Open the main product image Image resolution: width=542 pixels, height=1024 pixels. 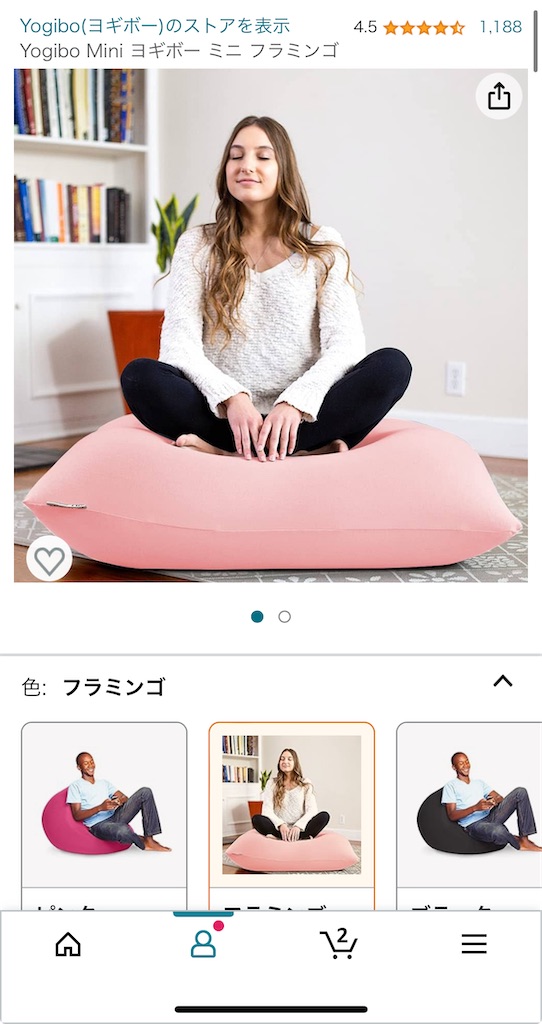click(x=271, y=325)
